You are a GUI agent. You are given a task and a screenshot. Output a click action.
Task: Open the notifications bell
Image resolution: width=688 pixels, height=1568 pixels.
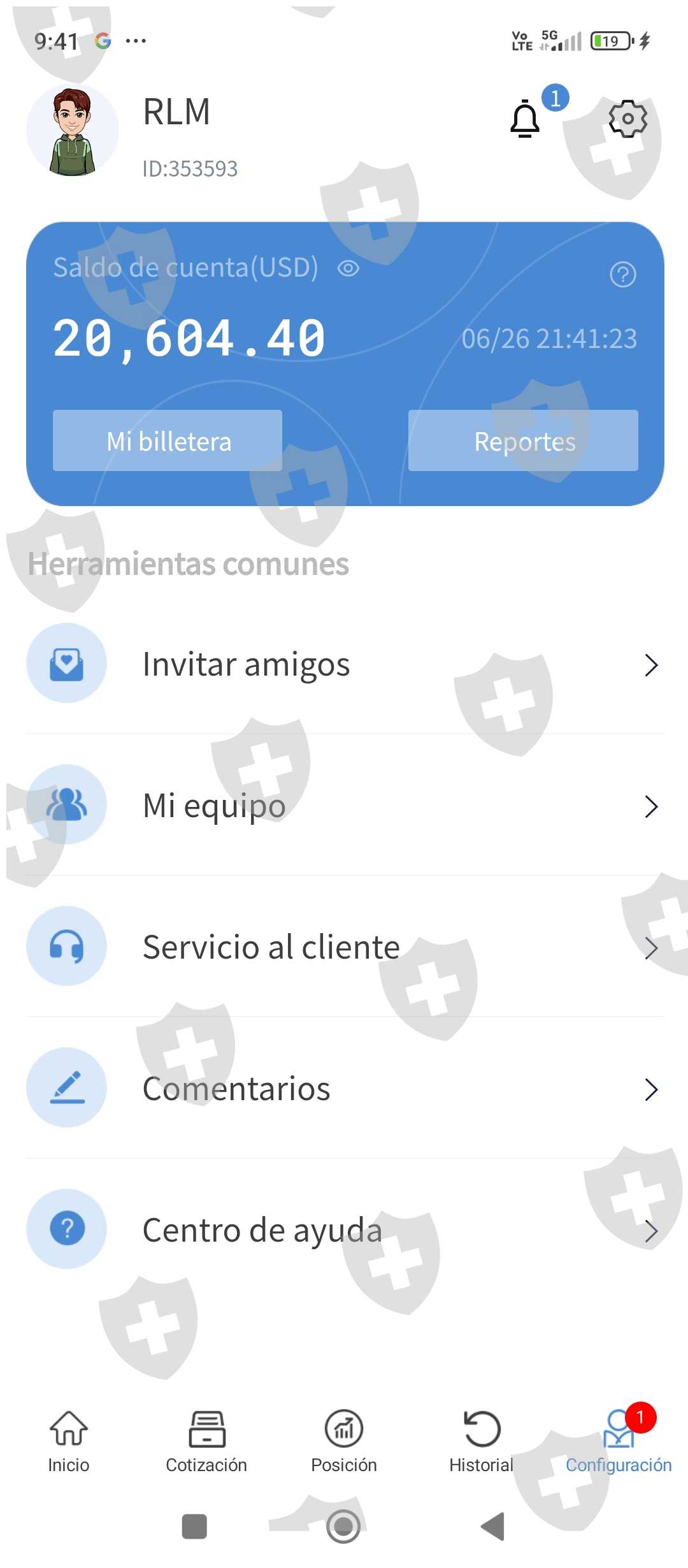pos(526,119)
